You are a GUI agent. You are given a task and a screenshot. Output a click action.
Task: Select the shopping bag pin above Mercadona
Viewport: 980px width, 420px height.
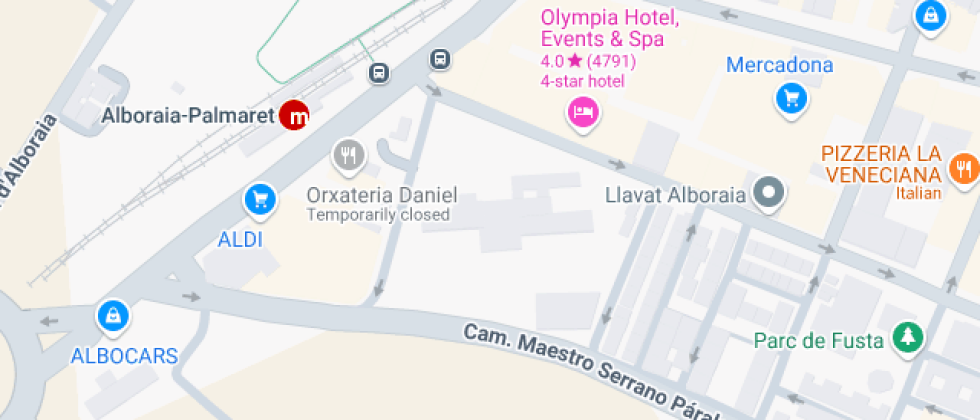pyautogui.click(x=931, y=16)
